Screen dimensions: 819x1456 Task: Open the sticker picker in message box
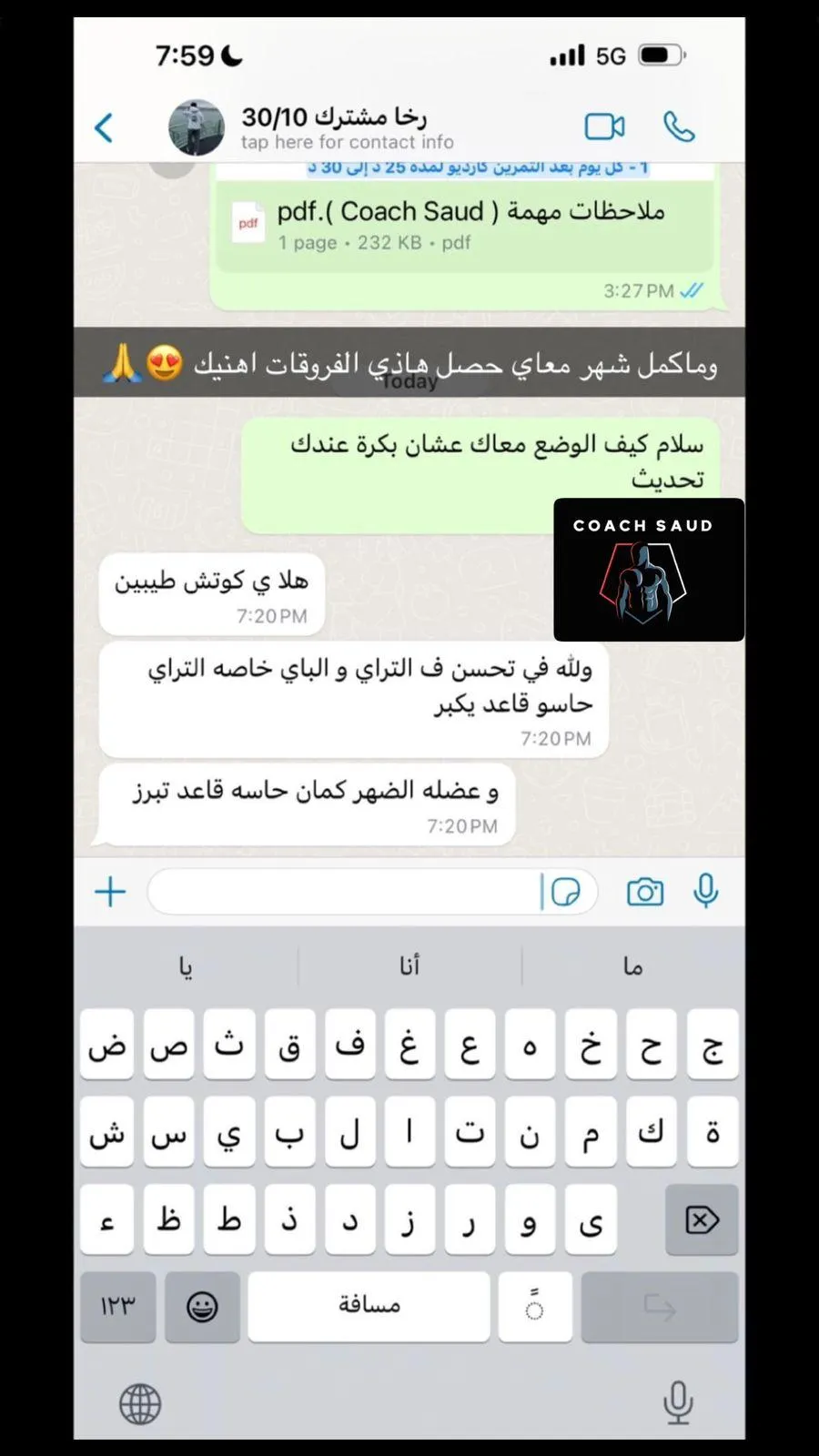(x=566, y=892)
